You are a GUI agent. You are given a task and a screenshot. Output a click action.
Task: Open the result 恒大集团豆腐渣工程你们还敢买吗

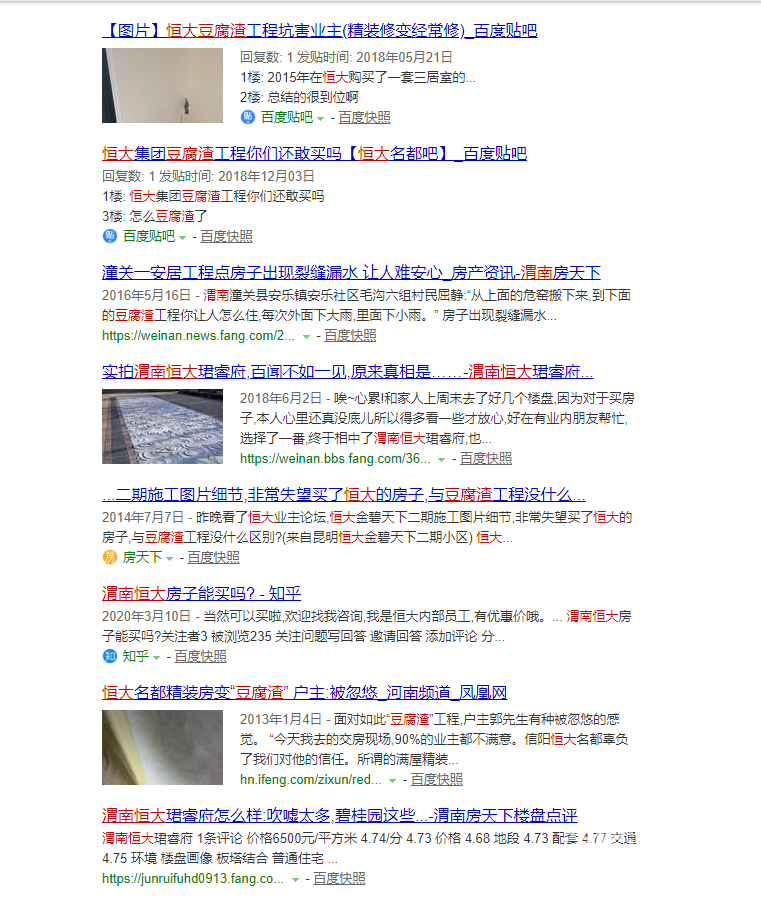(x=314, y=153)
